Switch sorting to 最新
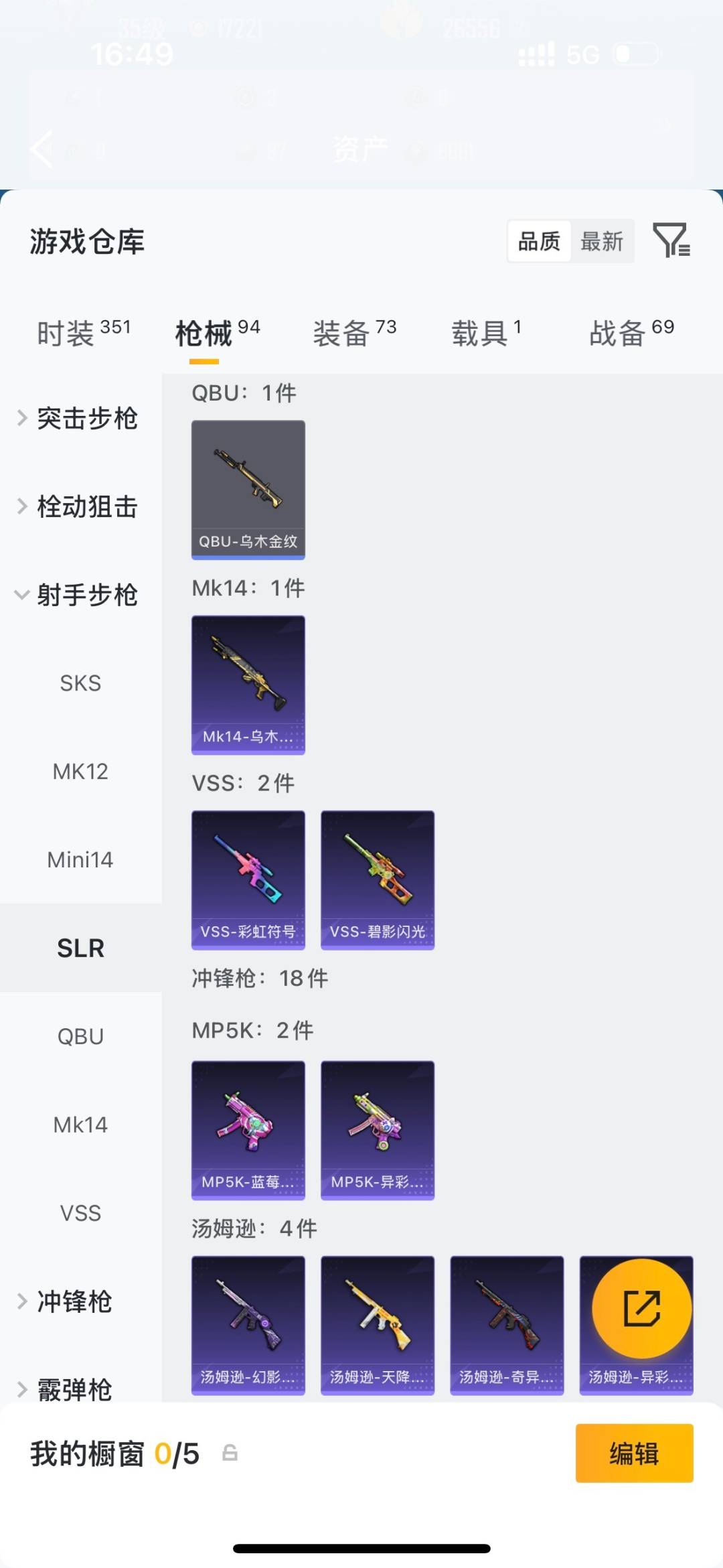The image size is (723, 1568). 602,241
